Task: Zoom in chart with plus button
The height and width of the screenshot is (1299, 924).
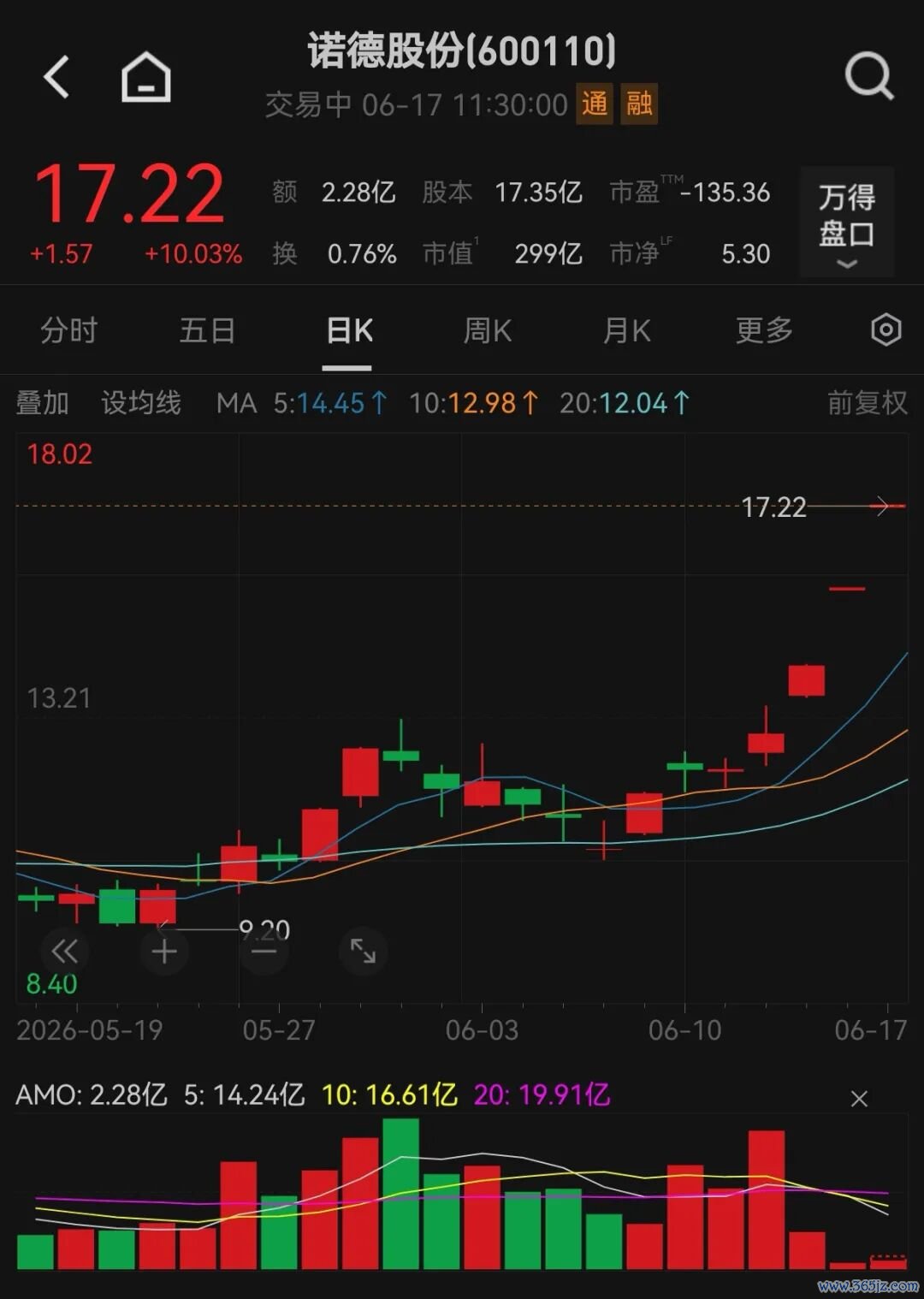Action: pyautogui.click(x=164, y=951)
